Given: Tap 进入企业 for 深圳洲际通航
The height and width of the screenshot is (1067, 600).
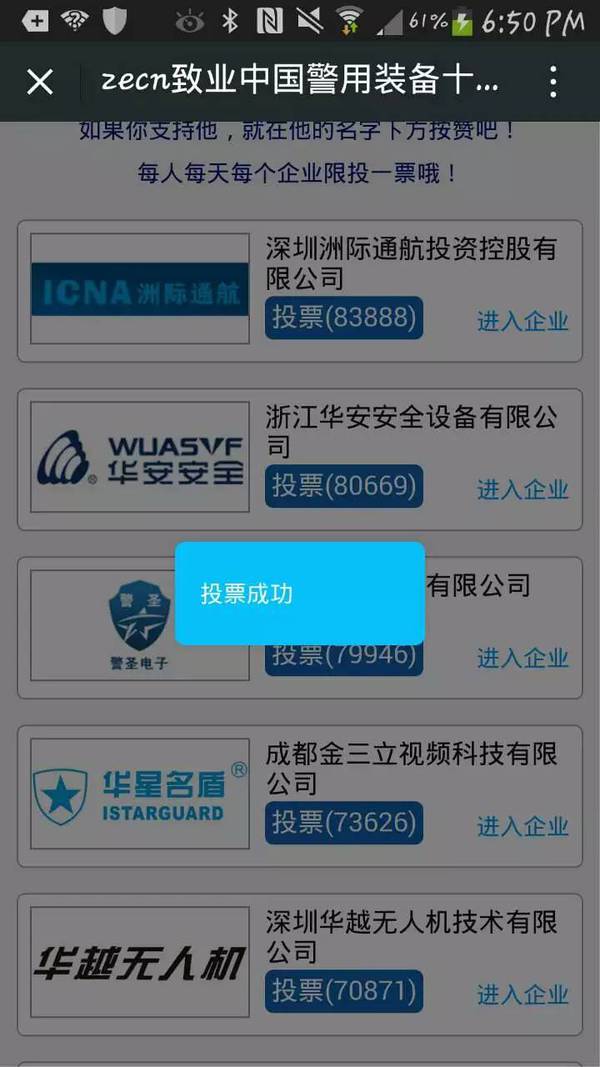Looking at the screenshot, I should point(522,321).
